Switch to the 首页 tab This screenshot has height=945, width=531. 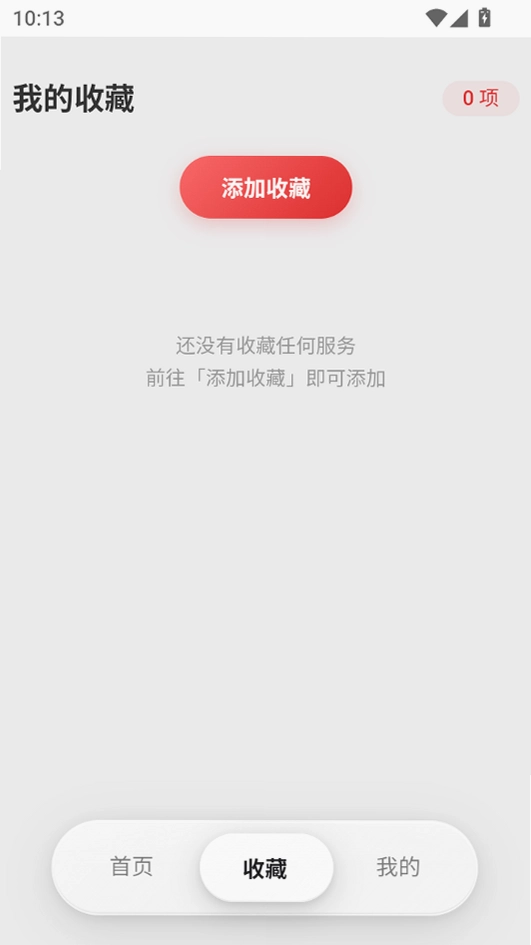132,867
